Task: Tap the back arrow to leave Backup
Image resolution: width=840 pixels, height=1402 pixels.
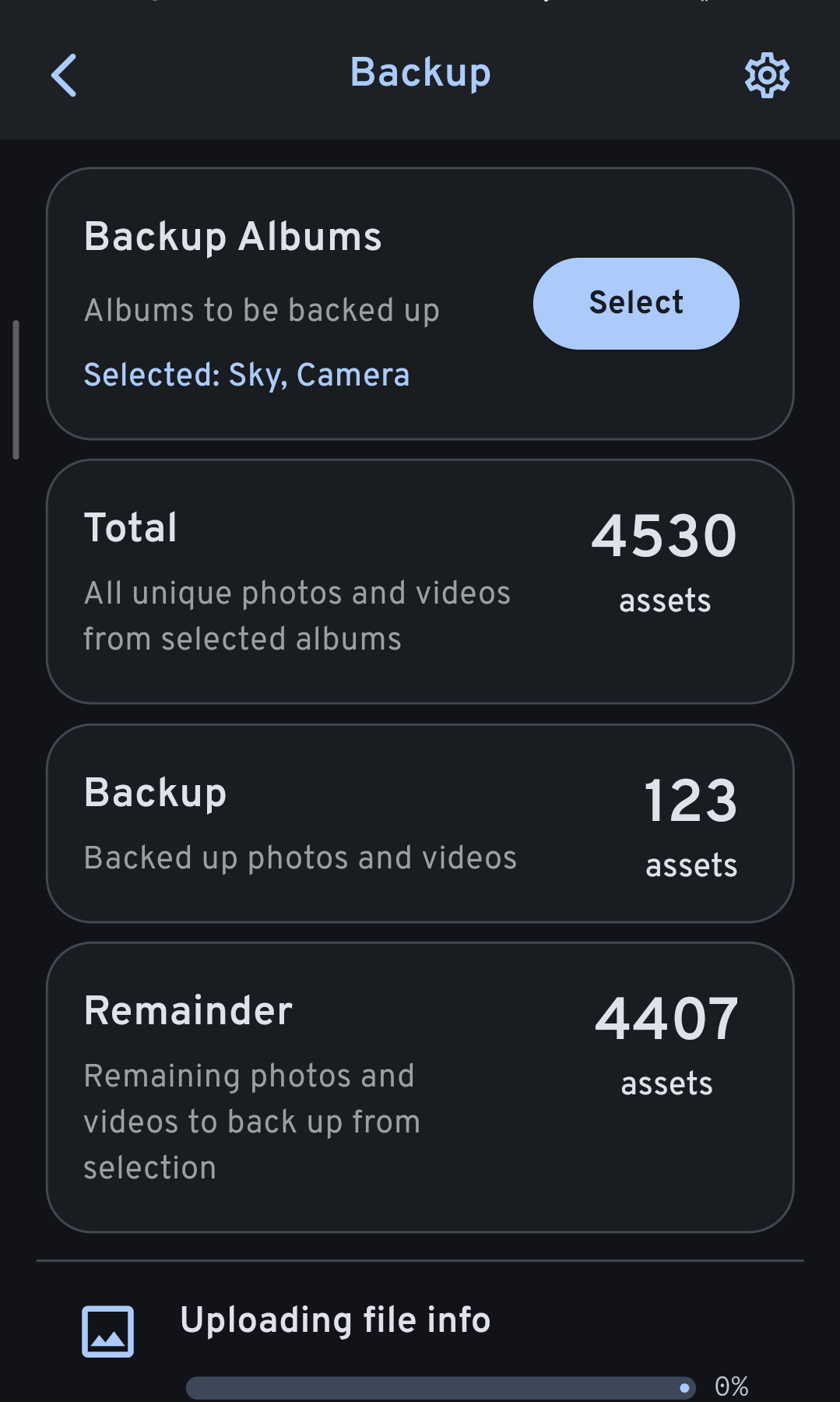Action: 64,75
